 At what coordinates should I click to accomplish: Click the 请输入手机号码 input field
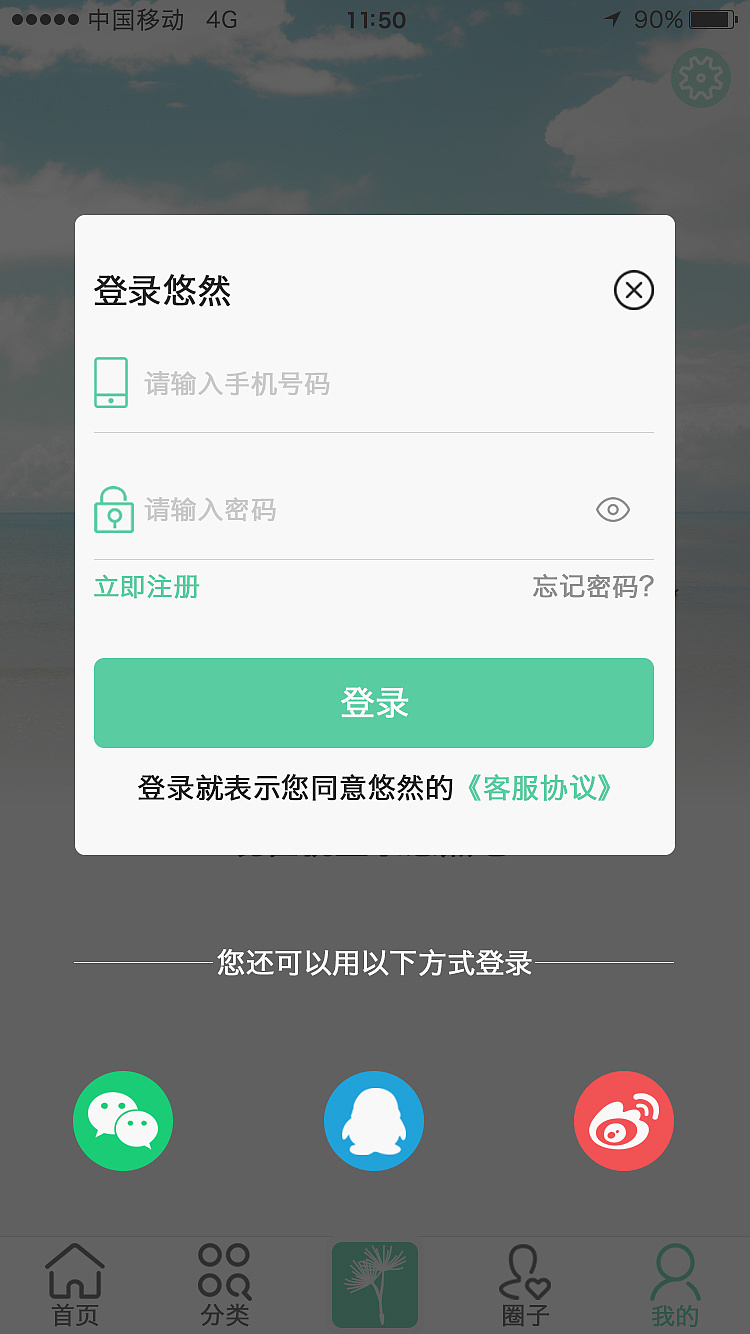pyautogui.click(x=300, y=381)
